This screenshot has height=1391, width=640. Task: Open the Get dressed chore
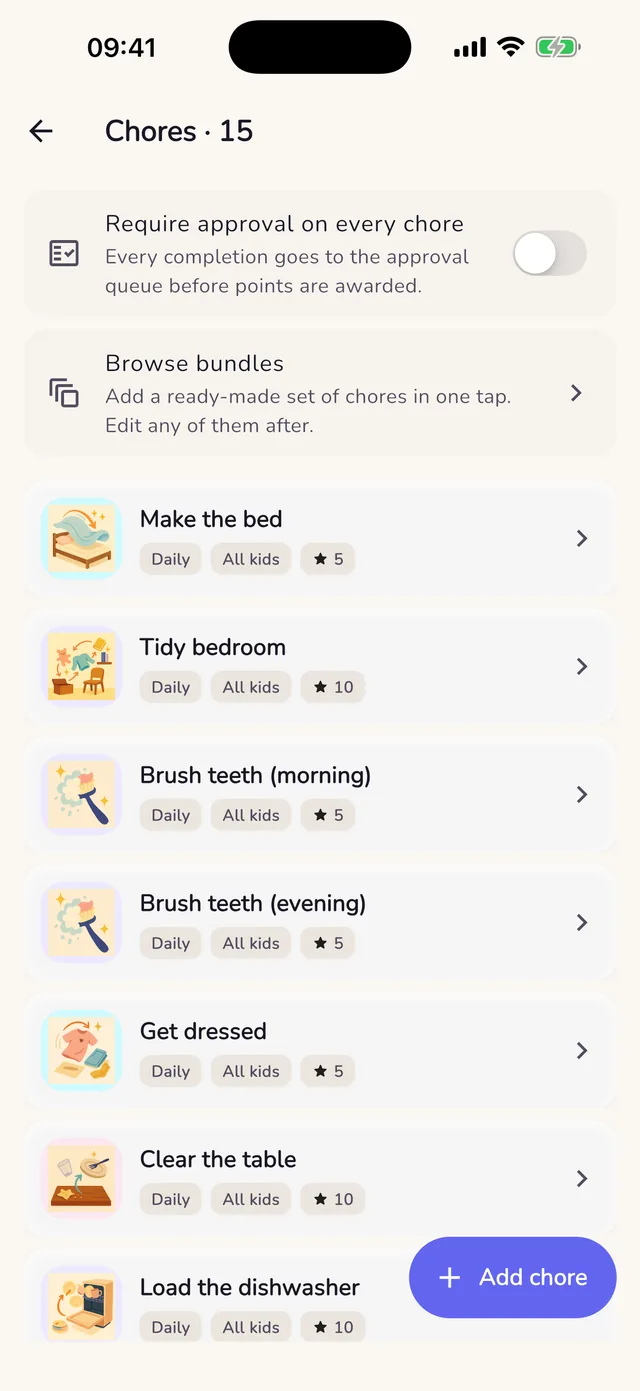tap(320, 1050)
